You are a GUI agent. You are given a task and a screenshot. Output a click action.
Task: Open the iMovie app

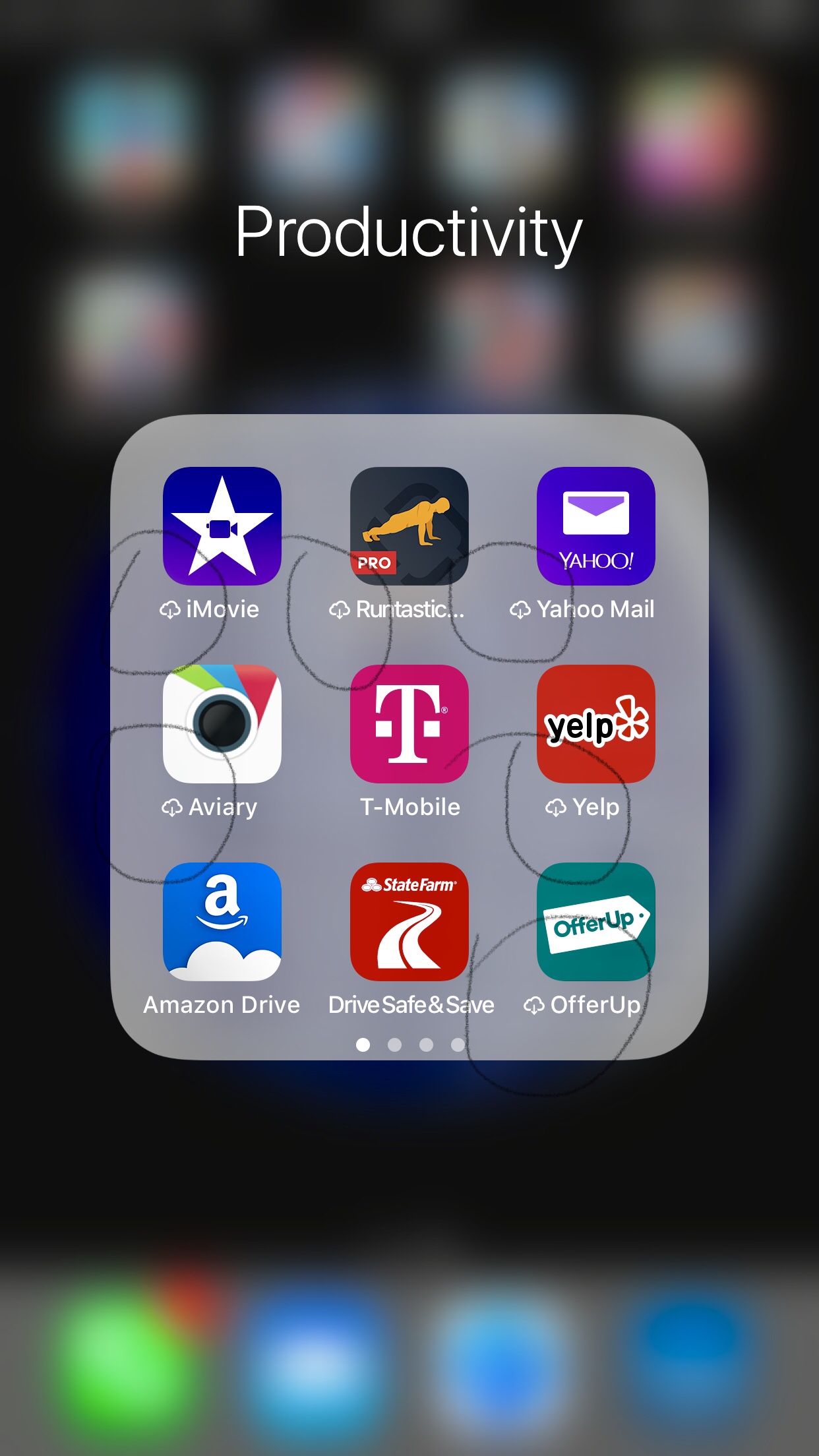click(222, 526)
